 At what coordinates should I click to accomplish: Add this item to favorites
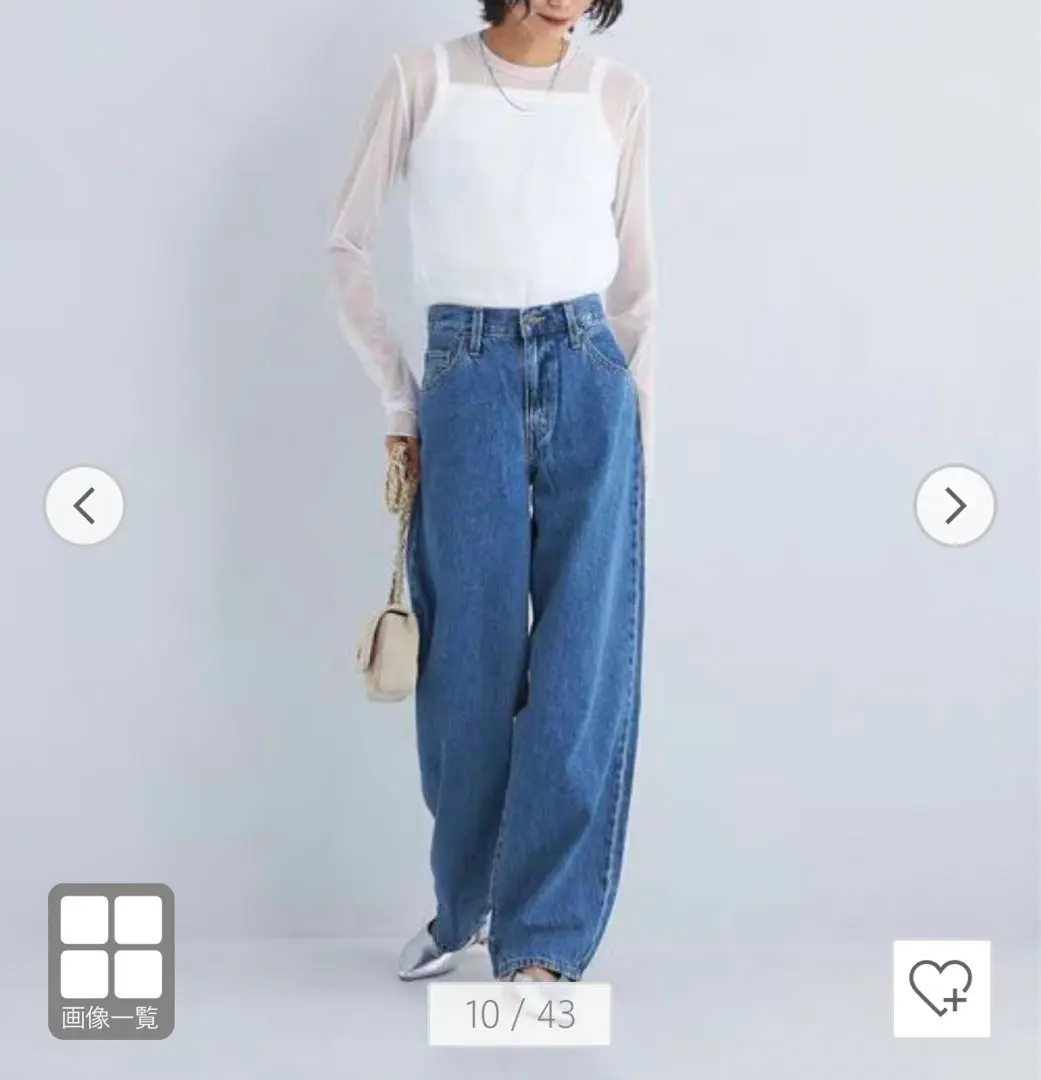tap(941, 988)
